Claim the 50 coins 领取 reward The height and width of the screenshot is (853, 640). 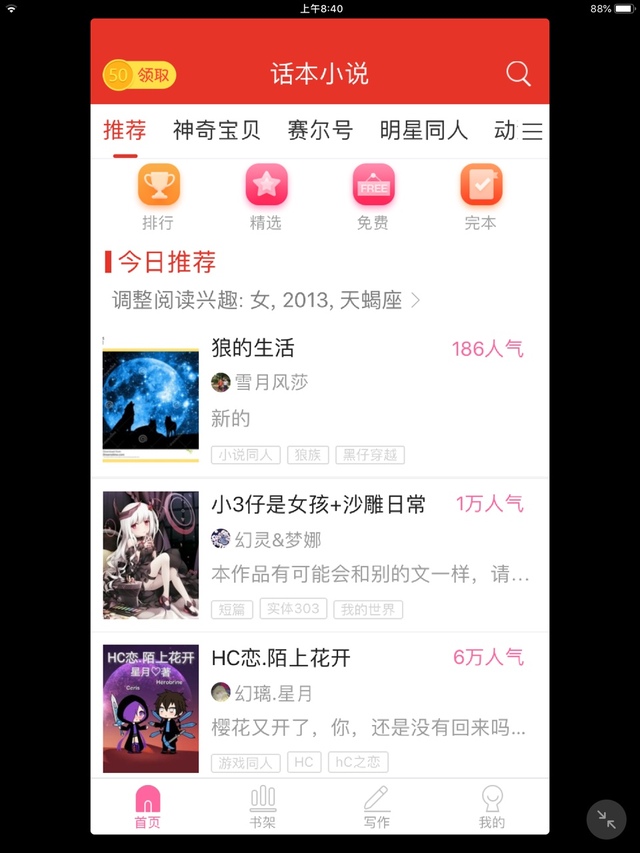click(x=139, y=75)
